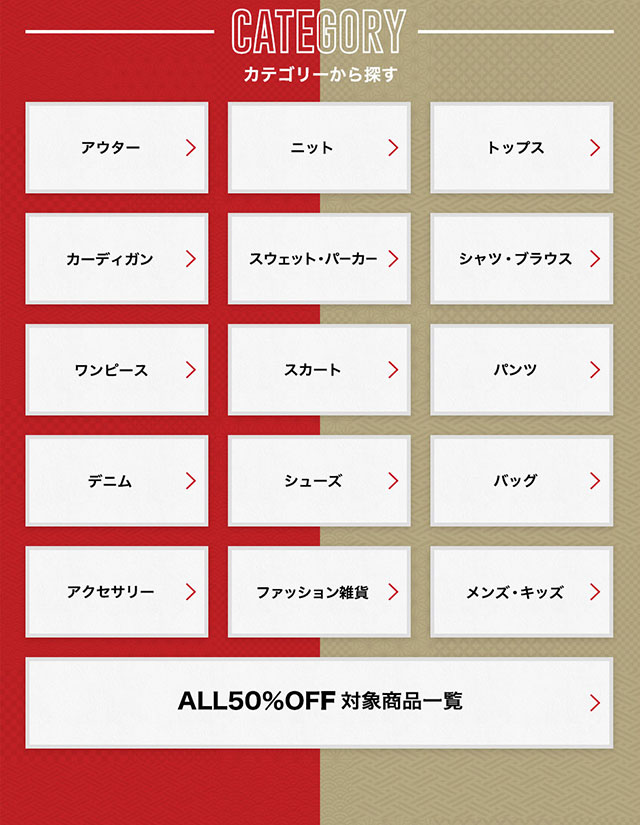
Task: Open the パンツ category
Action: [521, 370]
